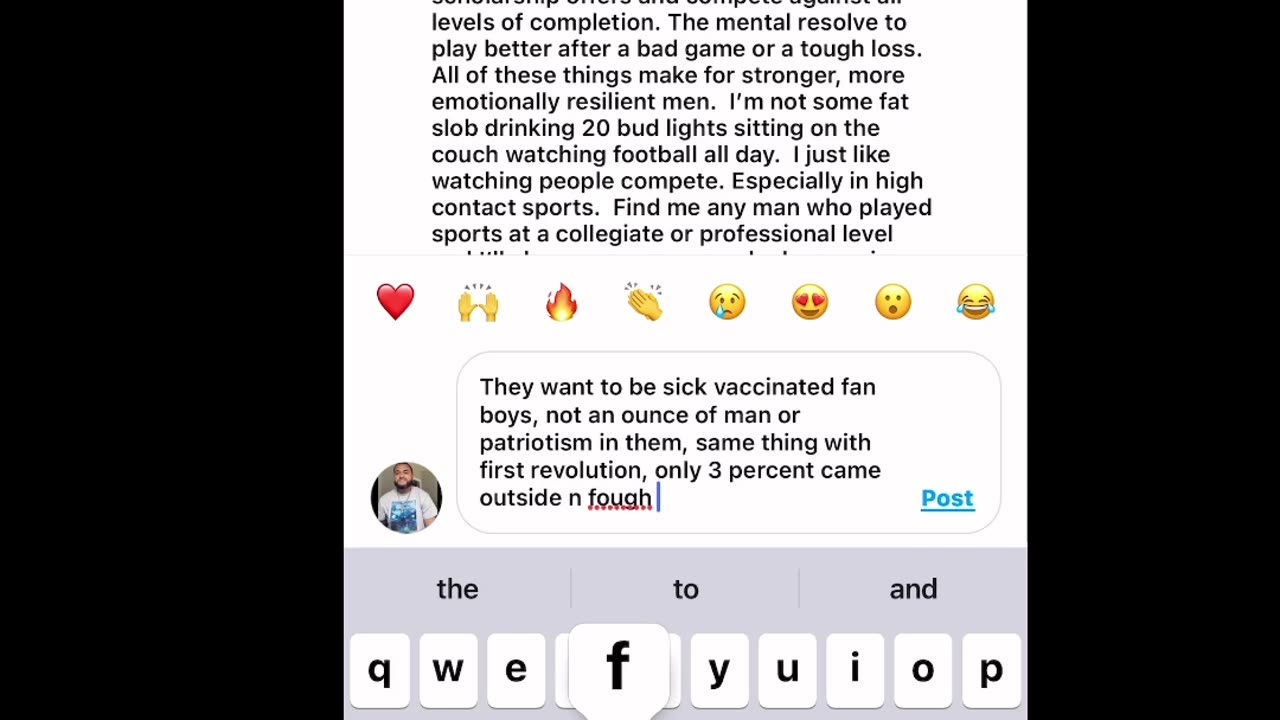Choose the keyboard suggestion "and"
Viewport: 1280px width, 720px height.
913,589
